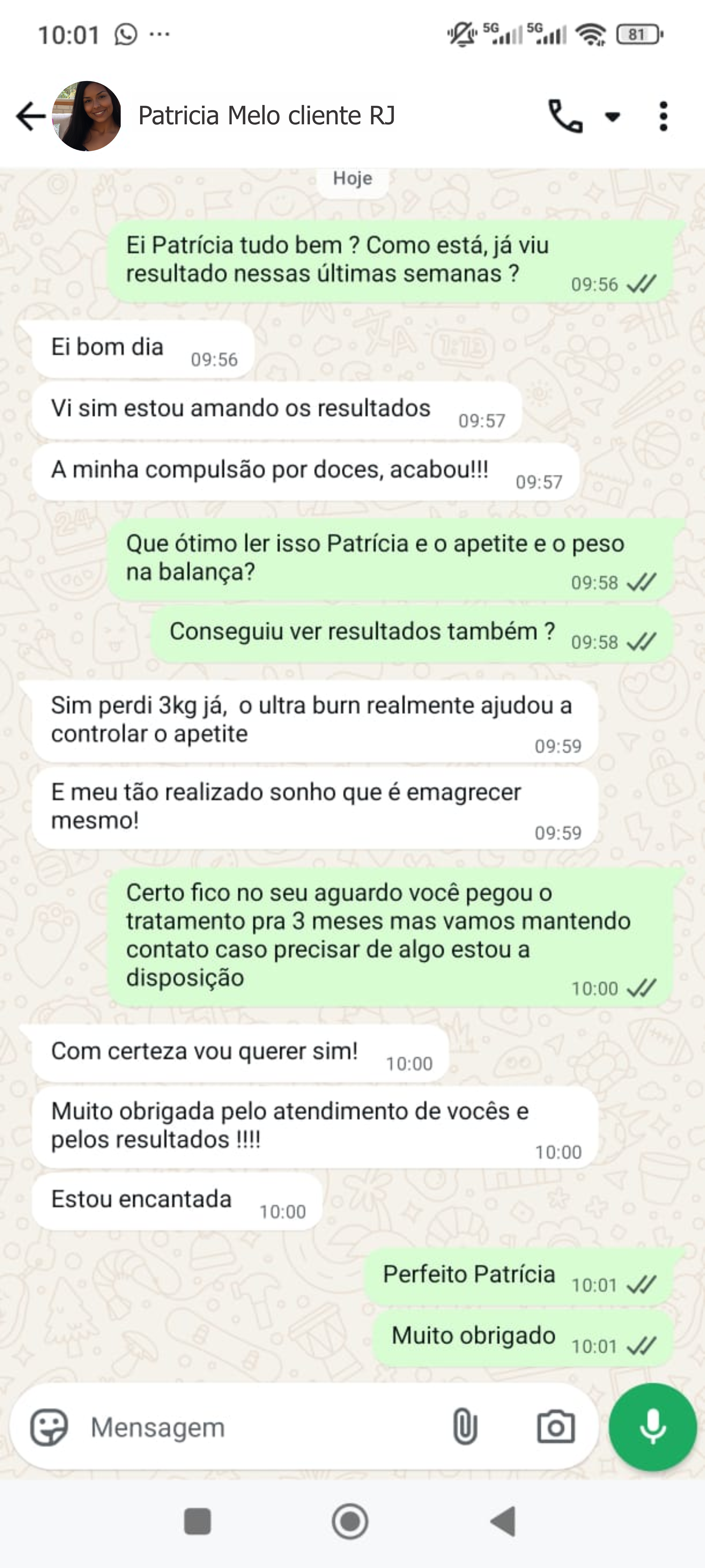Tap the system home button
The height and width of the screenshot is (1568, 705).
coord(350,1522)
